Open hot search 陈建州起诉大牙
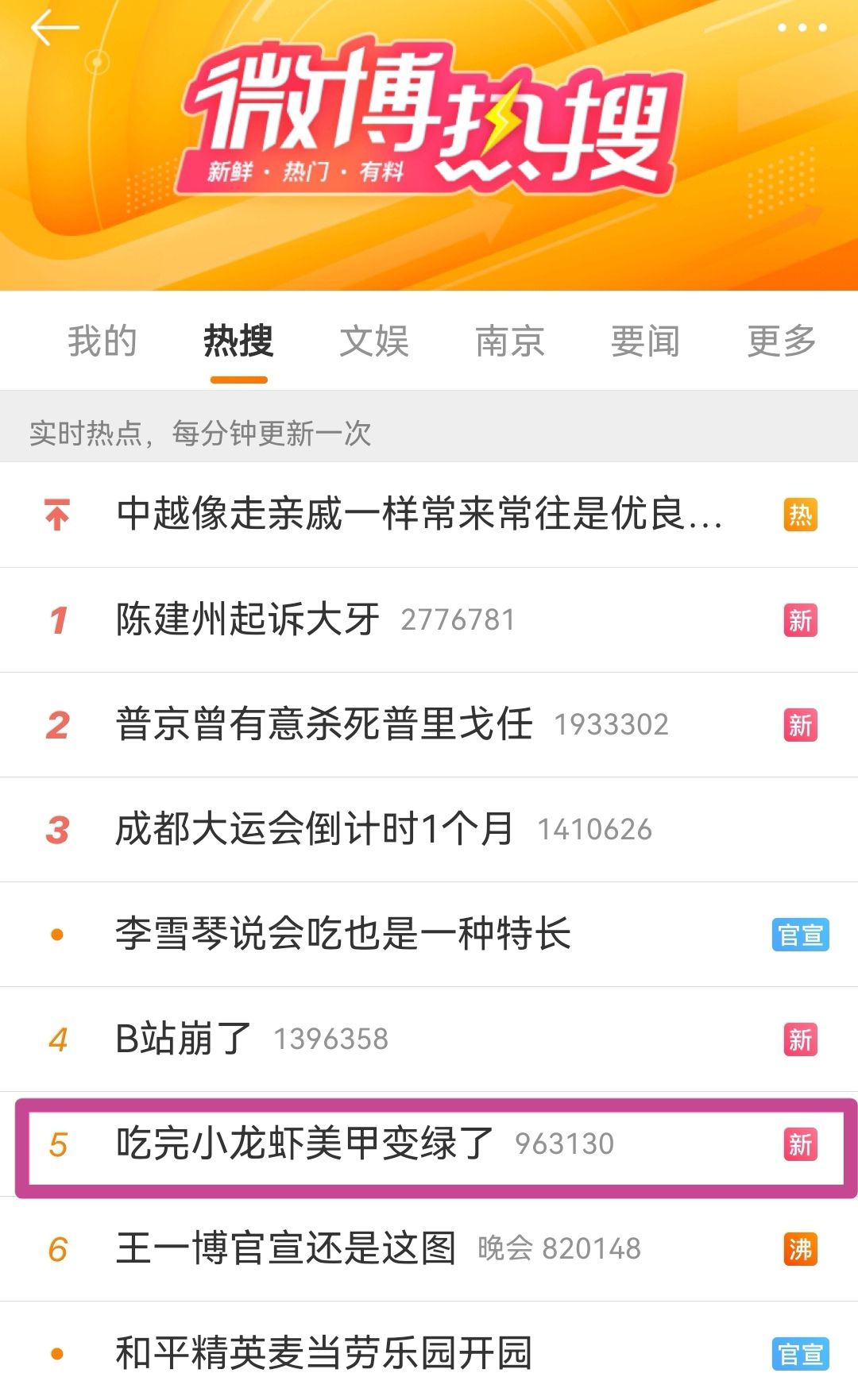858x1400 pixels. (248, 619)
